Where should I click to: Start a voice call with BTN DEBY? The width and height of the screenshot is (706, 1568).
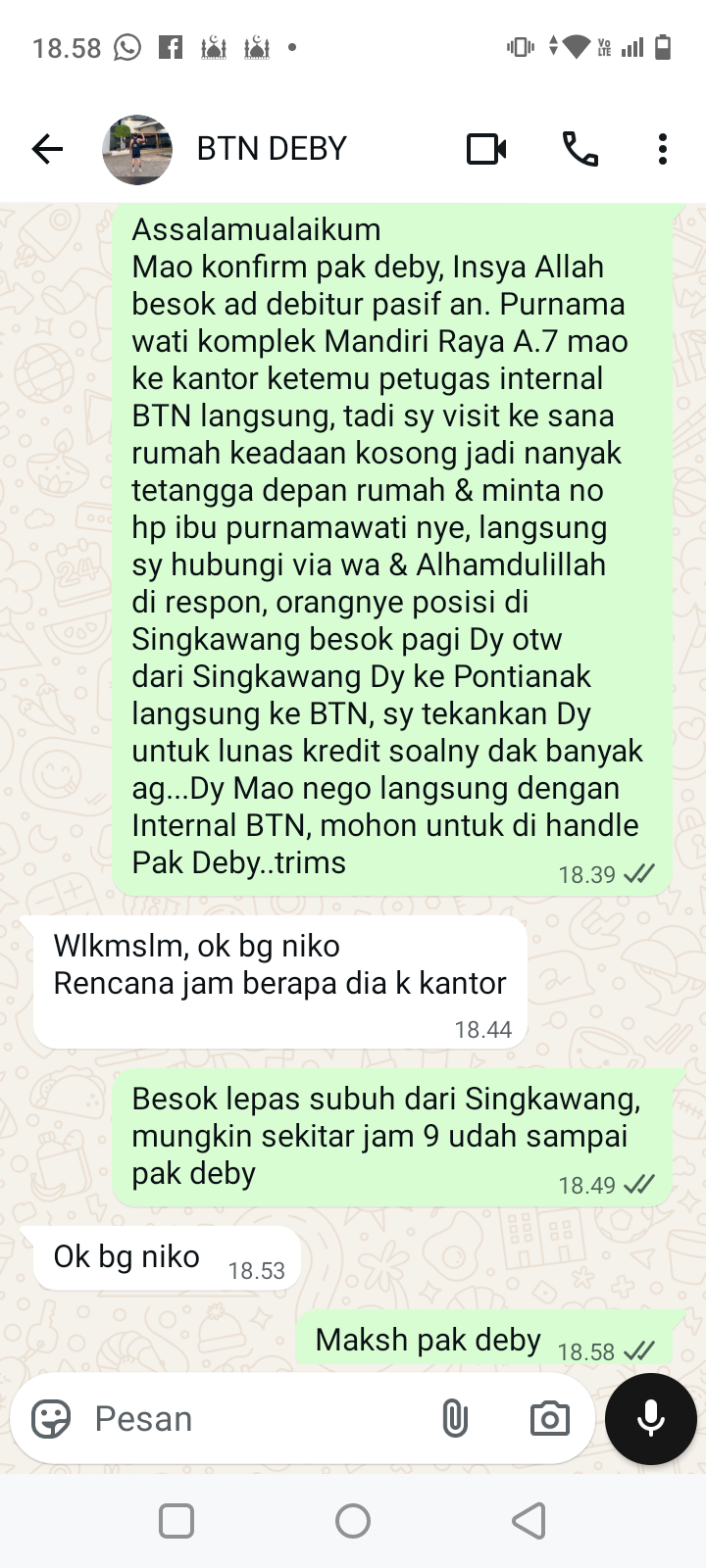click(x=580, y=149)
